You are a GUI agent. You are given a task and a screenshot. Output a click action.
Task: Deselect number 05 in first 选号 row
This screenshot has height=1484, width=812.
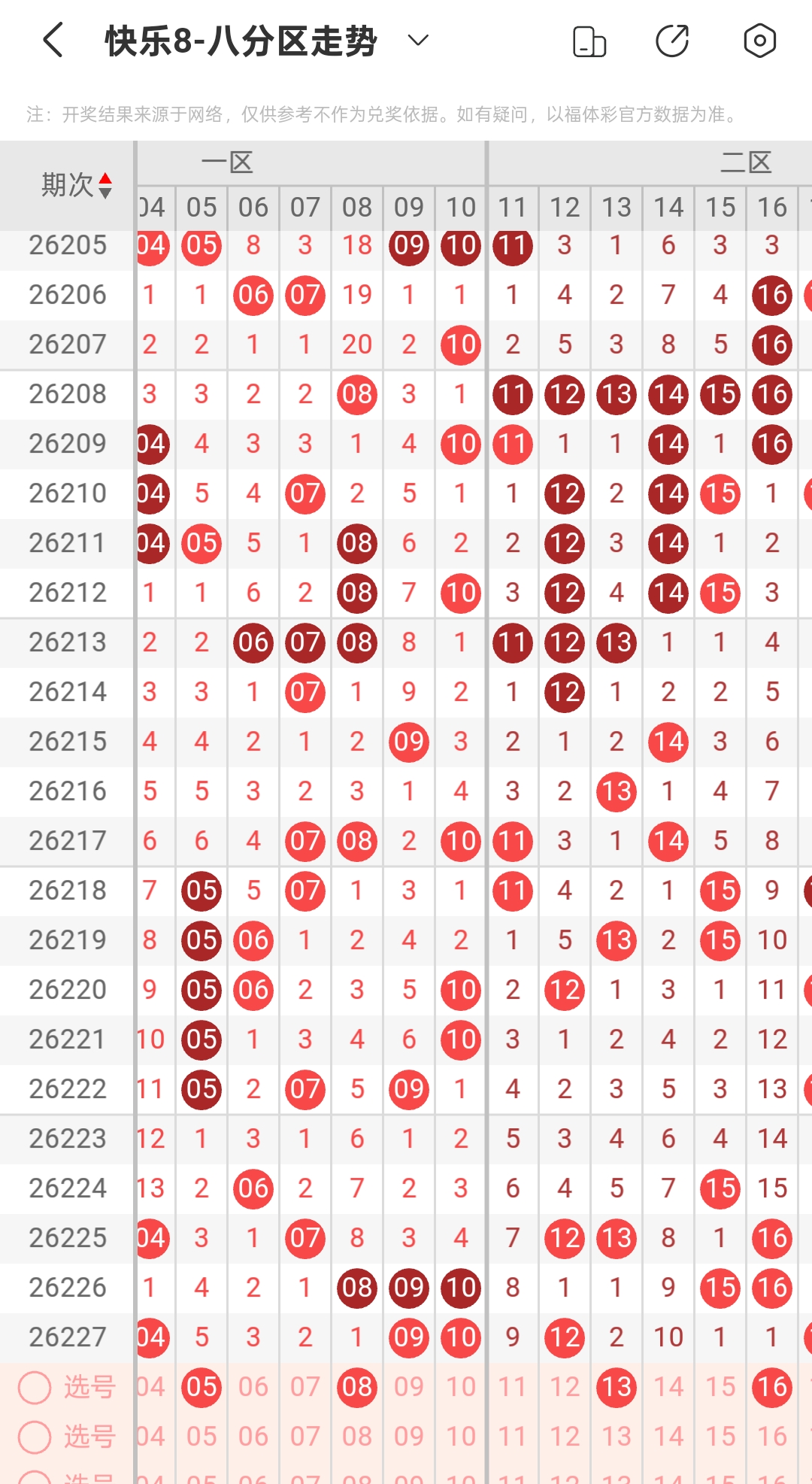(201, 1387)
